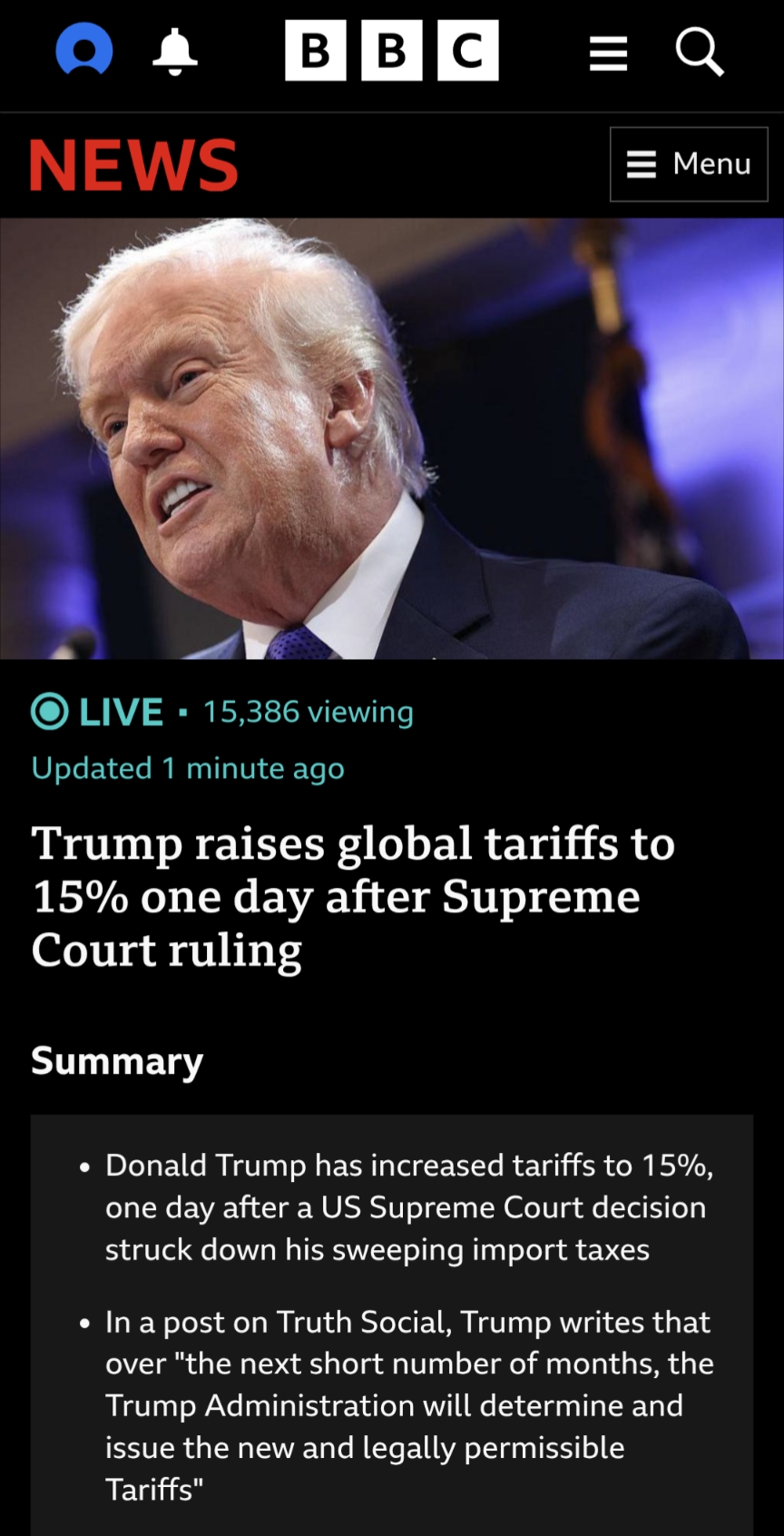Go to the BBC homepage logo
This screenshot has height=1536, width=784.
point(391,52)
